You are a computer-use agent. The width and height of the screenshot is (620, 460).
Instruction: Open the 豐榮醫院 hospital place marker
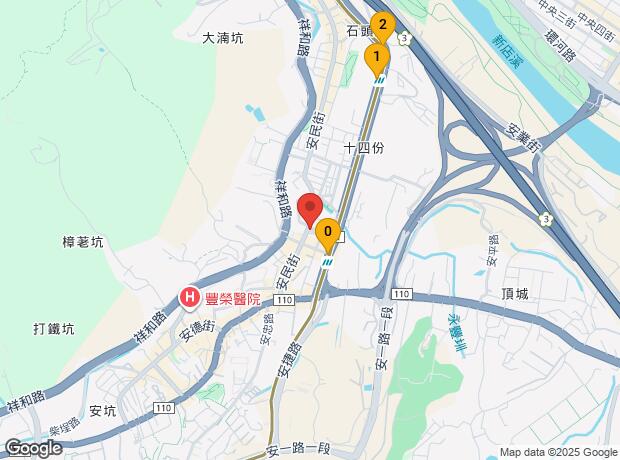(189, 298)
